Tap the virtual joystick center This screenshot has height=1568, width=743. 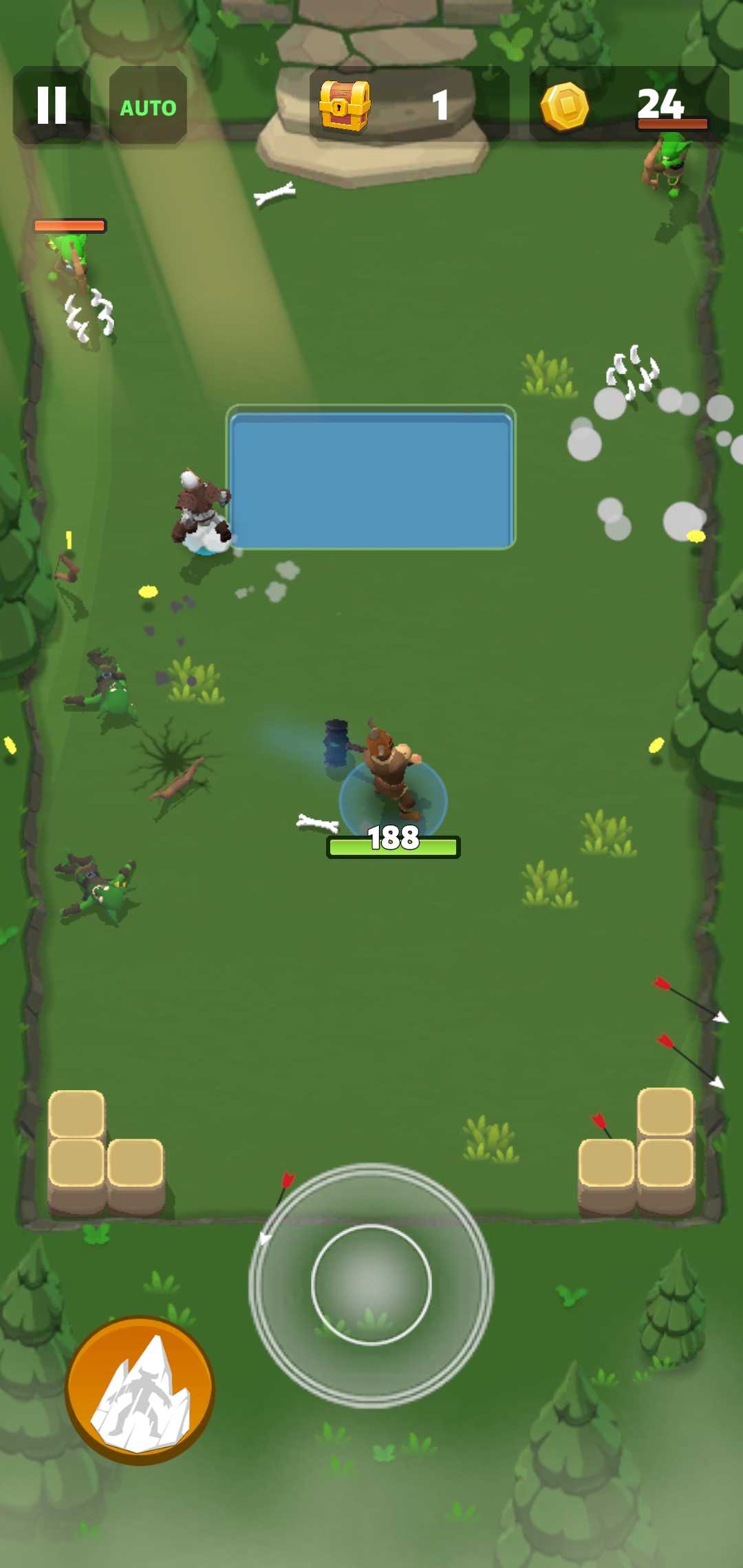point(371,1284)
